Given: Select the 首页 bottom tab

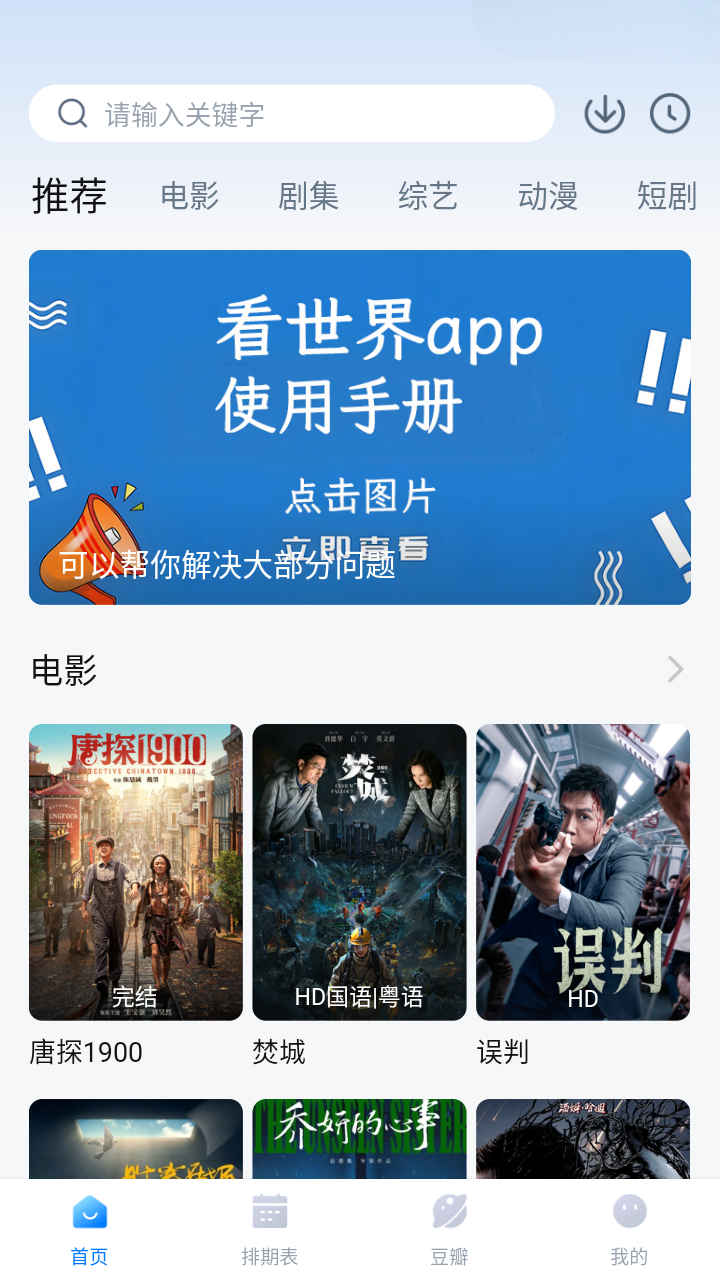Looking at the screenshot, I should [90, 1229].
